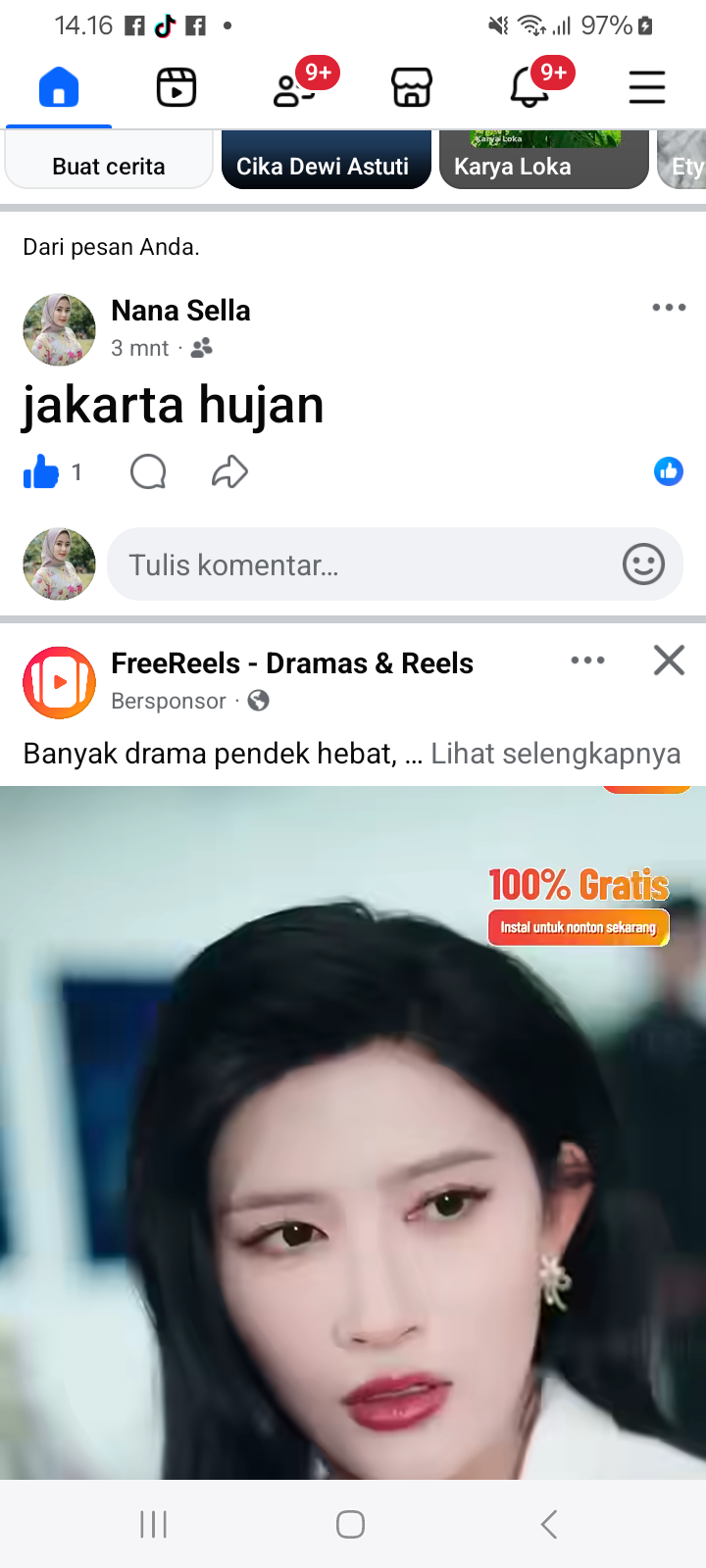View Karya Loka's story
The width and height of the screenshot is (706, 1568).
pyautogui.click(x=542, y=162)
